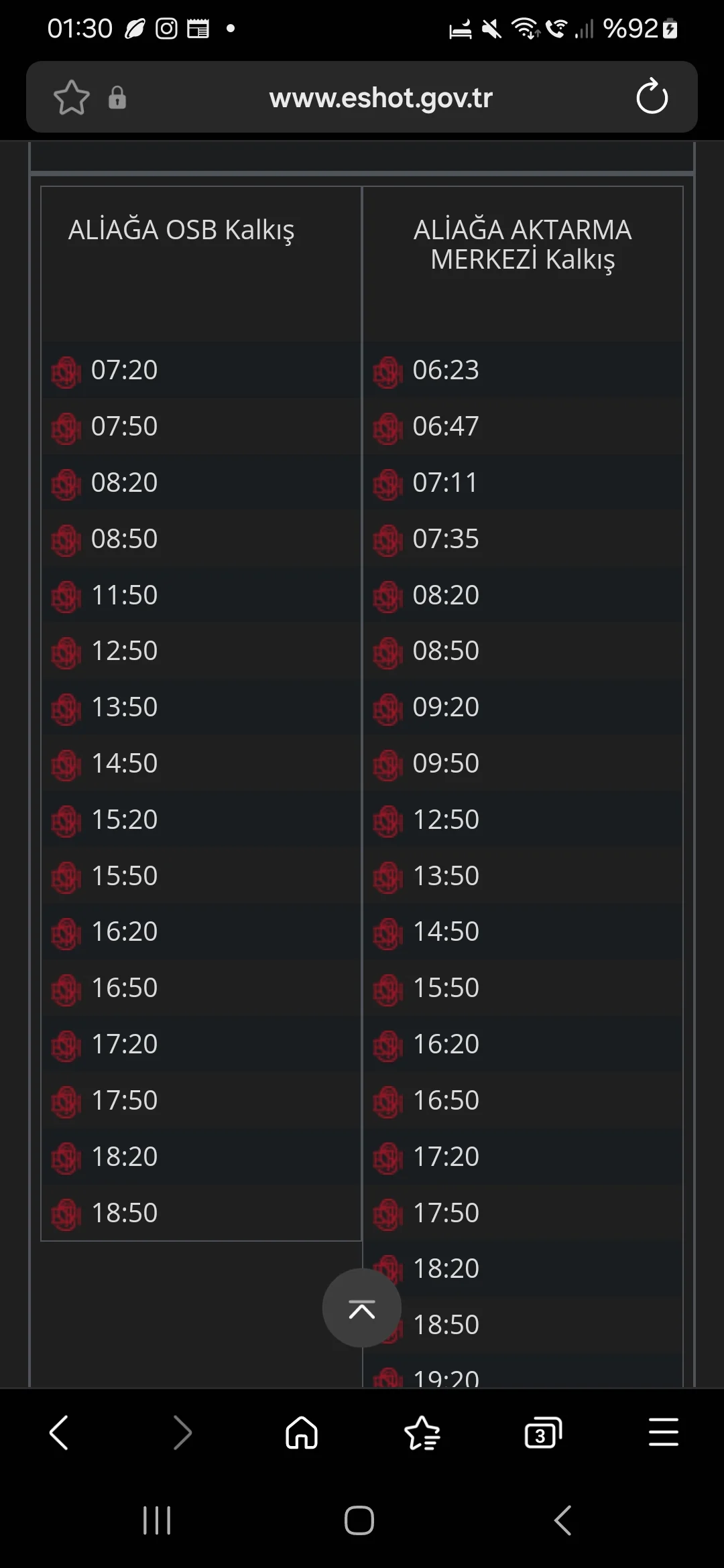Tap the www.eshot.gov.tr address bar

(380, 98)
